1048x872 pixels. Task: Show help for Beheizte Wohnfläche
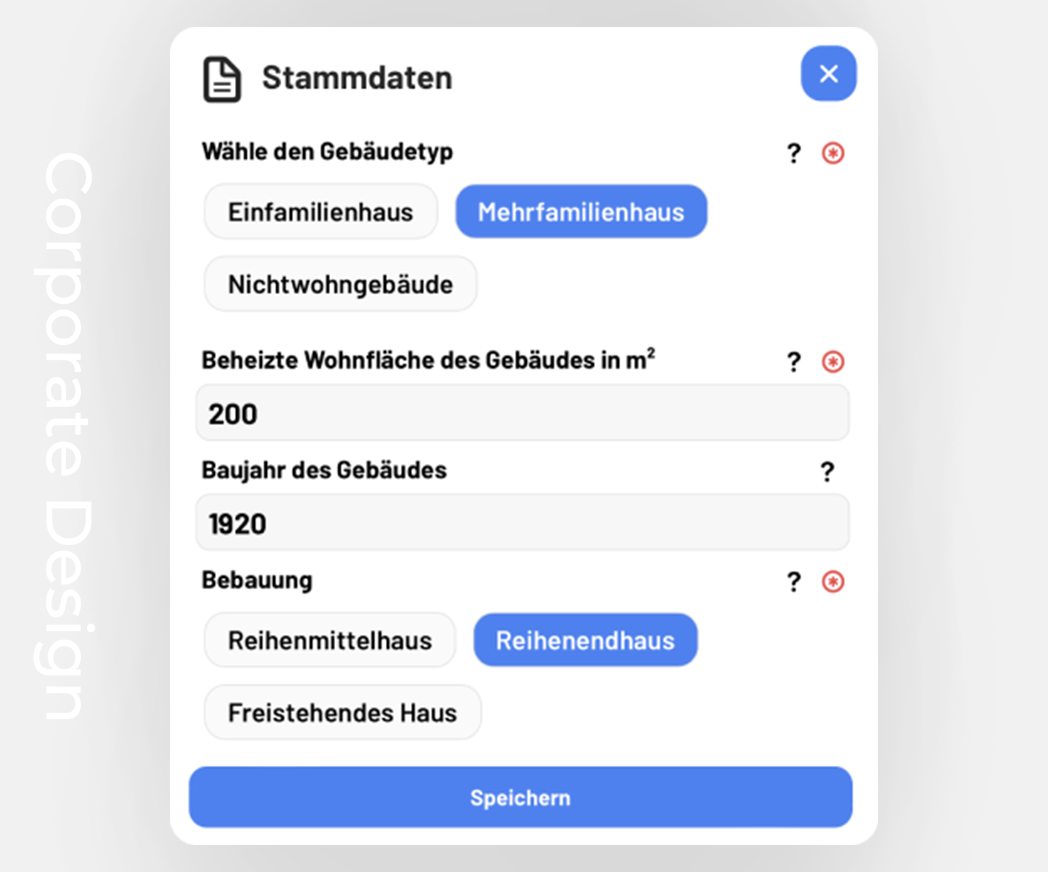tap(794, 362)
